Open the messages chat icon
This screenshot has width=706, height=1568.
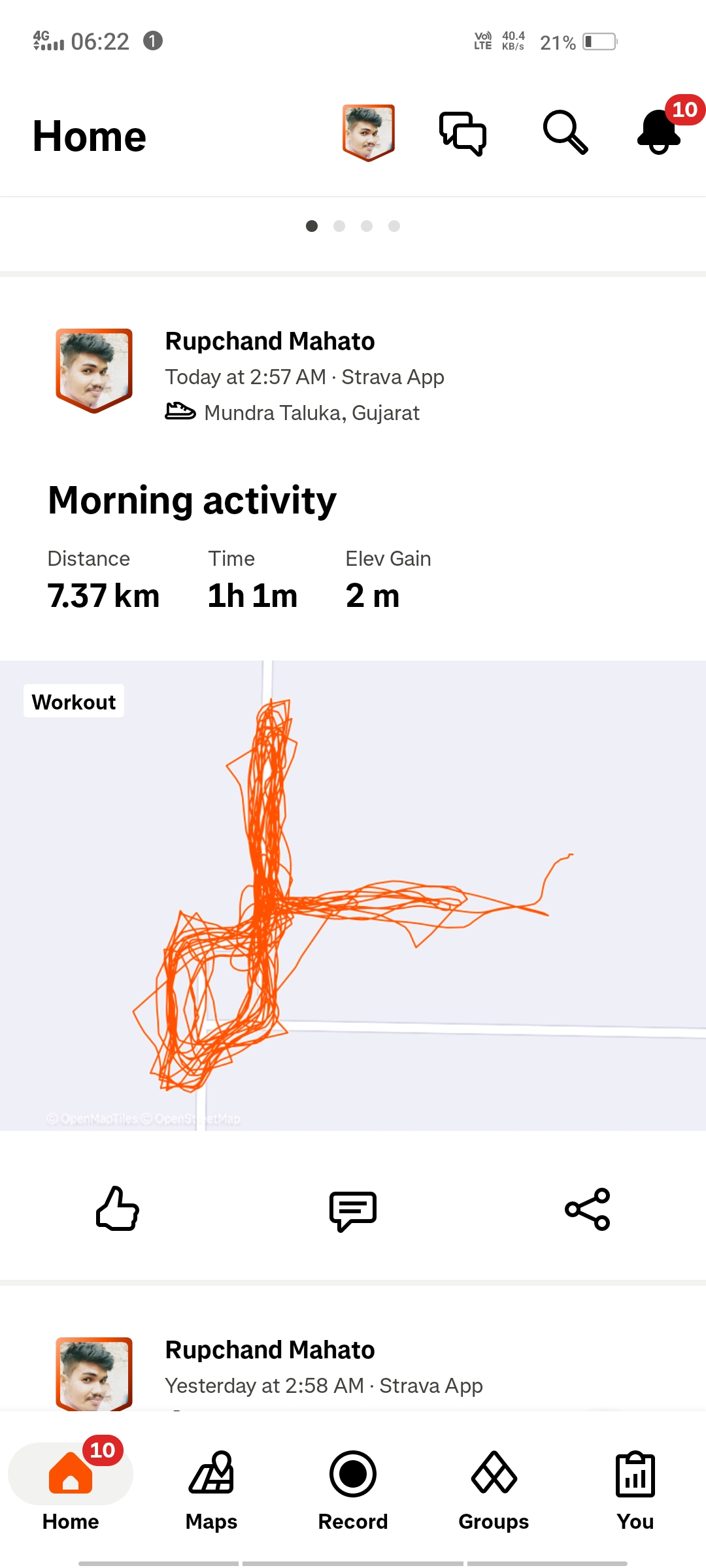pos(462,133)
